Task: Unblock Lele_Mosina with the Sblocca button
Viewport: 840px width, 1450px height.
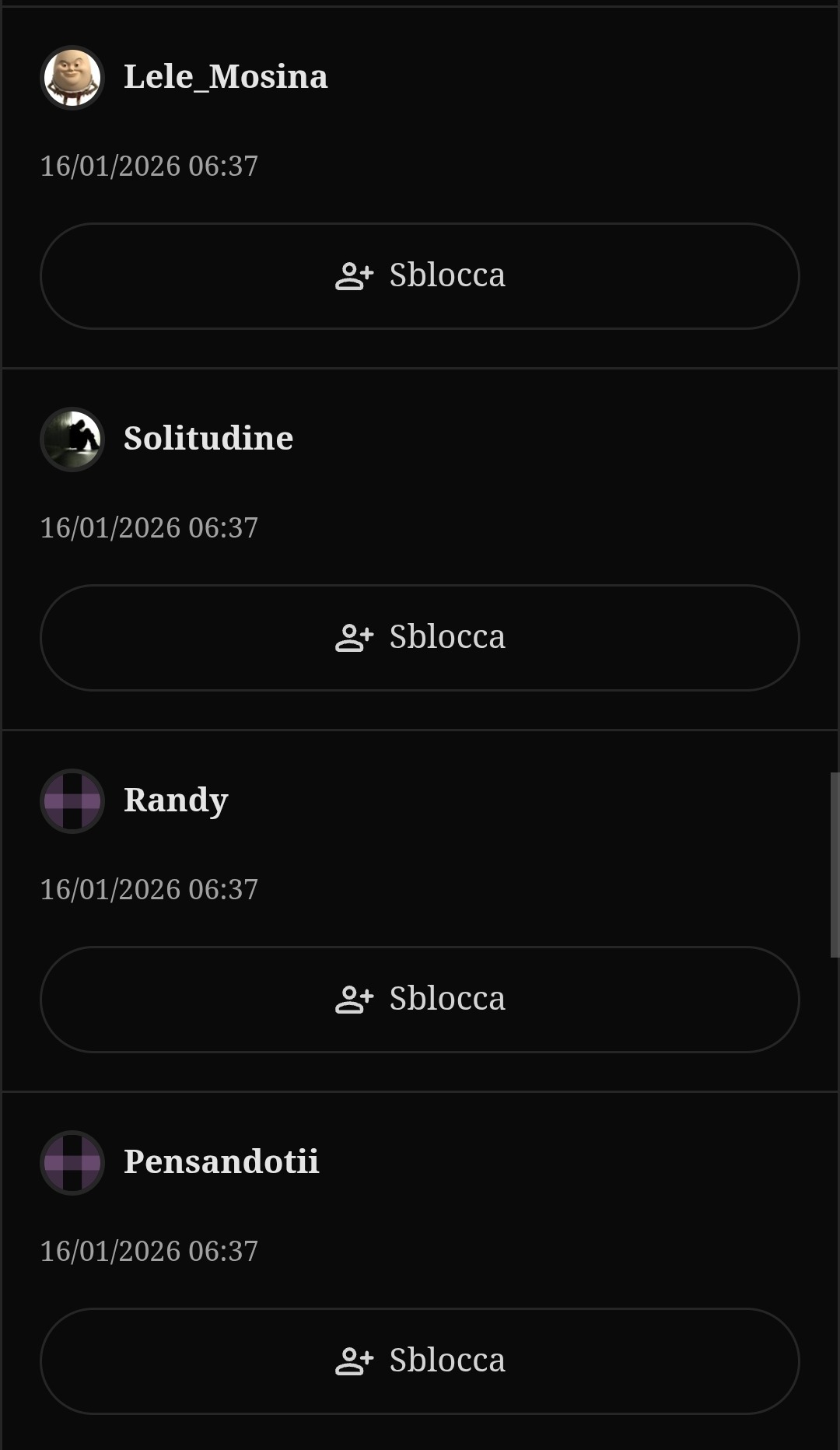Action: point(420,276)
